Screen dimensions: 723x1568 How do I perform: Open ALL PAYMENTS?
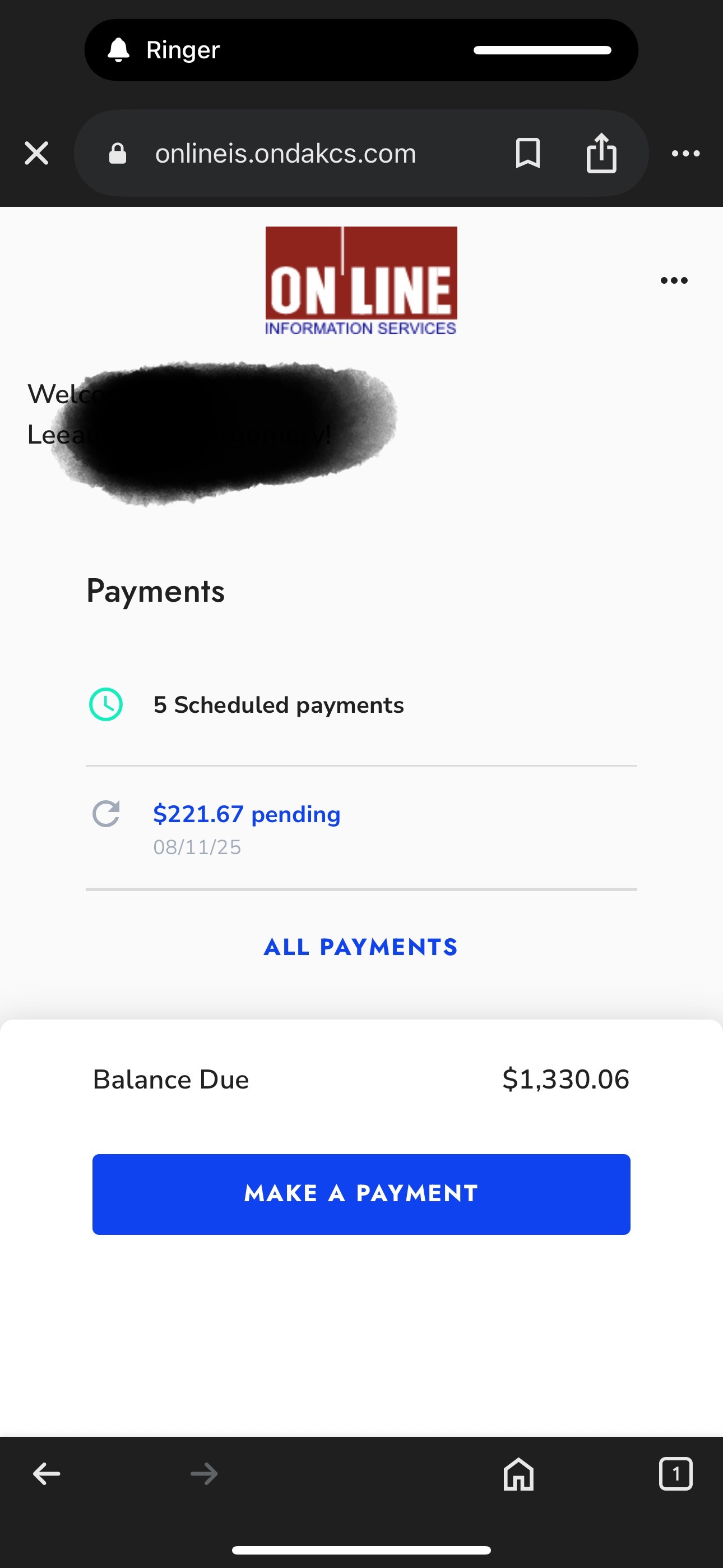coord(361,947)
